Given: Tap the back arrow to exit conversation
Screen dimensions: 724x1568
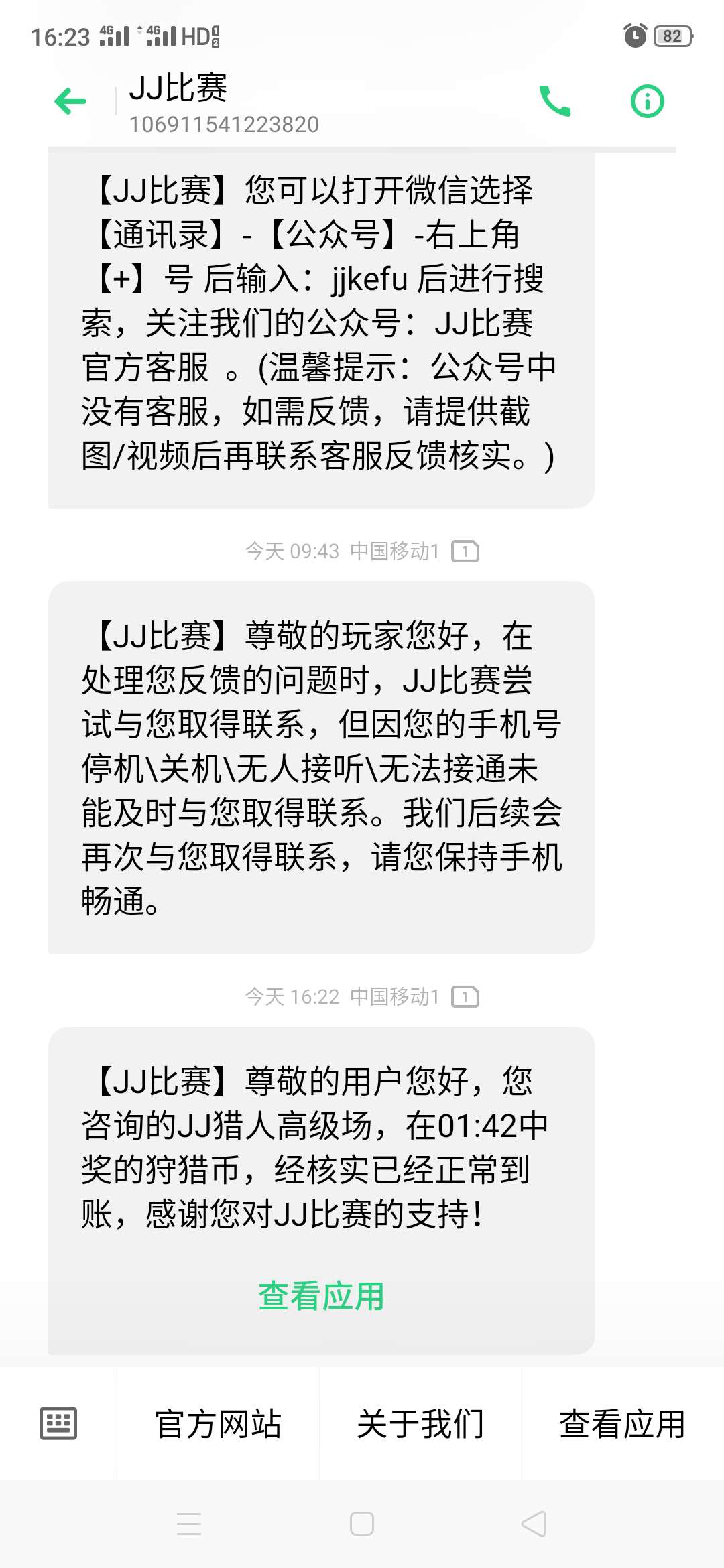Looking at the screenshot, I should 70,101.
